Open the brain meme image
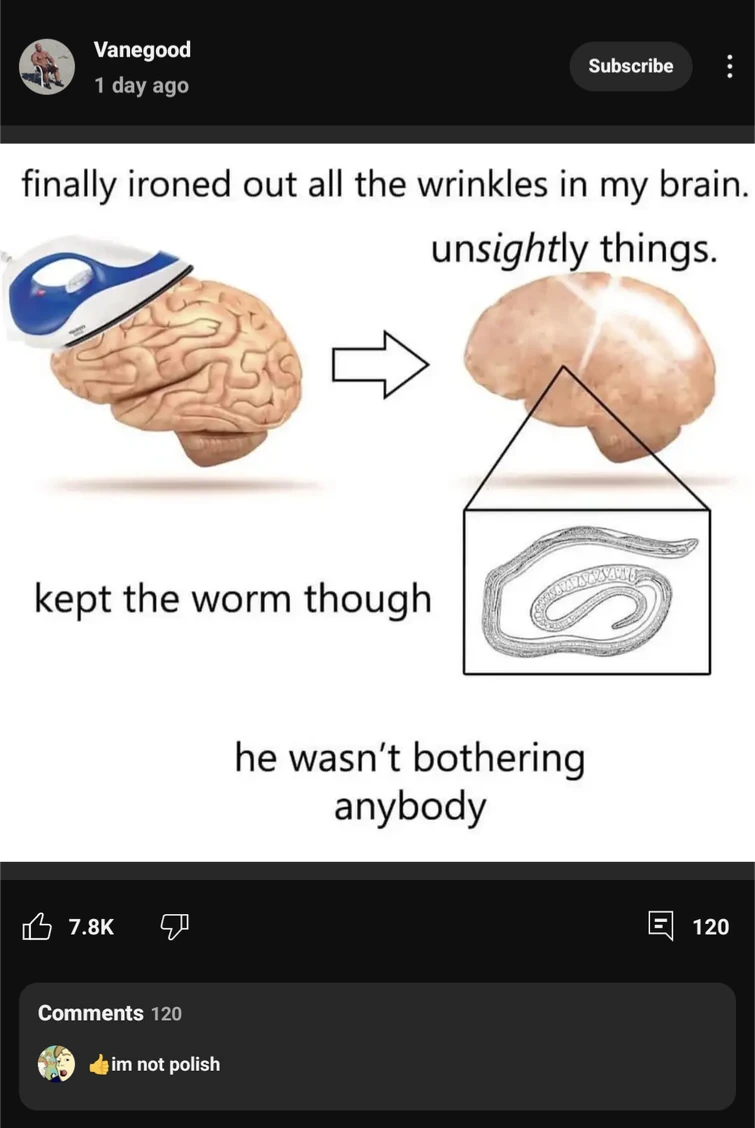Viewport: 755px width, 1128px height. point(377,500)
